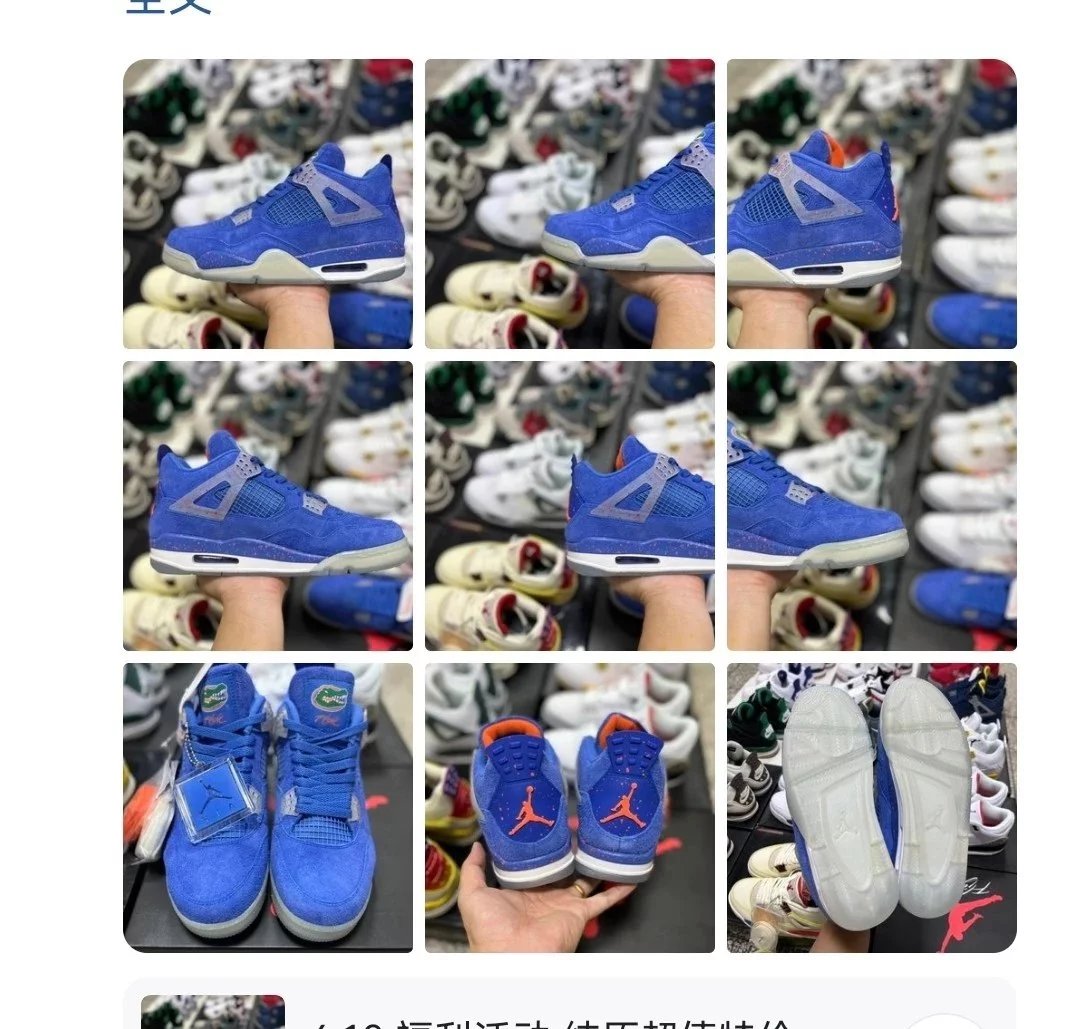View the photo of orange Jumpman heel tabs
Image resolution: width=1065 pixels, height=1029 pixels.
point(570,808)
